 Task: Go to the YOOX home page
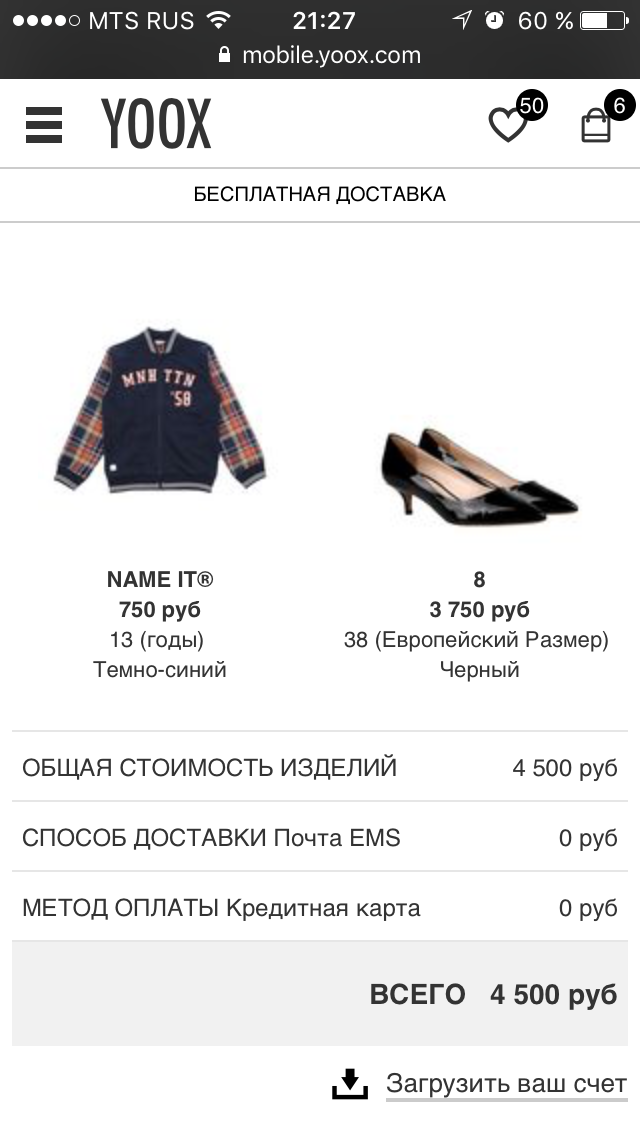point(156,125)
